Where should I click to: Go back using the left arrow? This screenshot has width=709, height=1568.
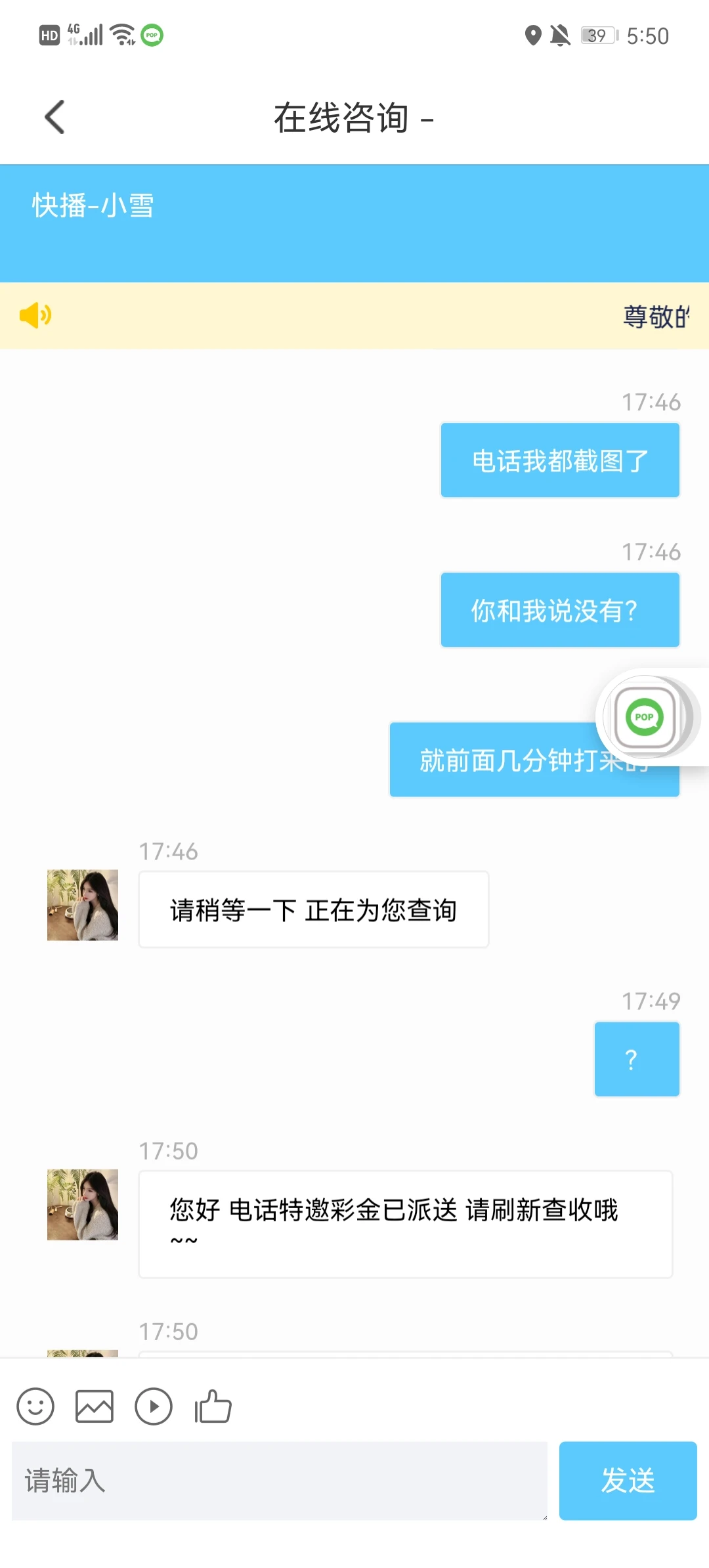click(54, 117)
